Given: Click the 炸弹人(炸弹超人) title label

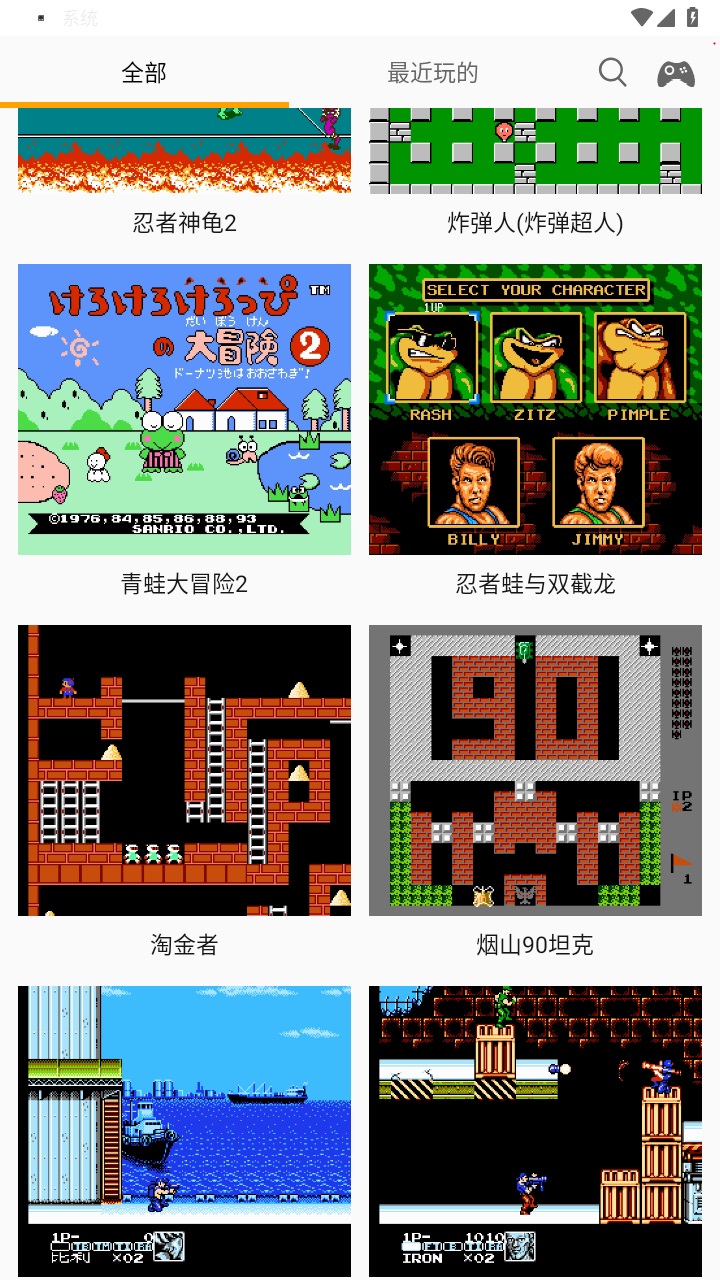Looking at the screenshot, I should click(535, 224).
